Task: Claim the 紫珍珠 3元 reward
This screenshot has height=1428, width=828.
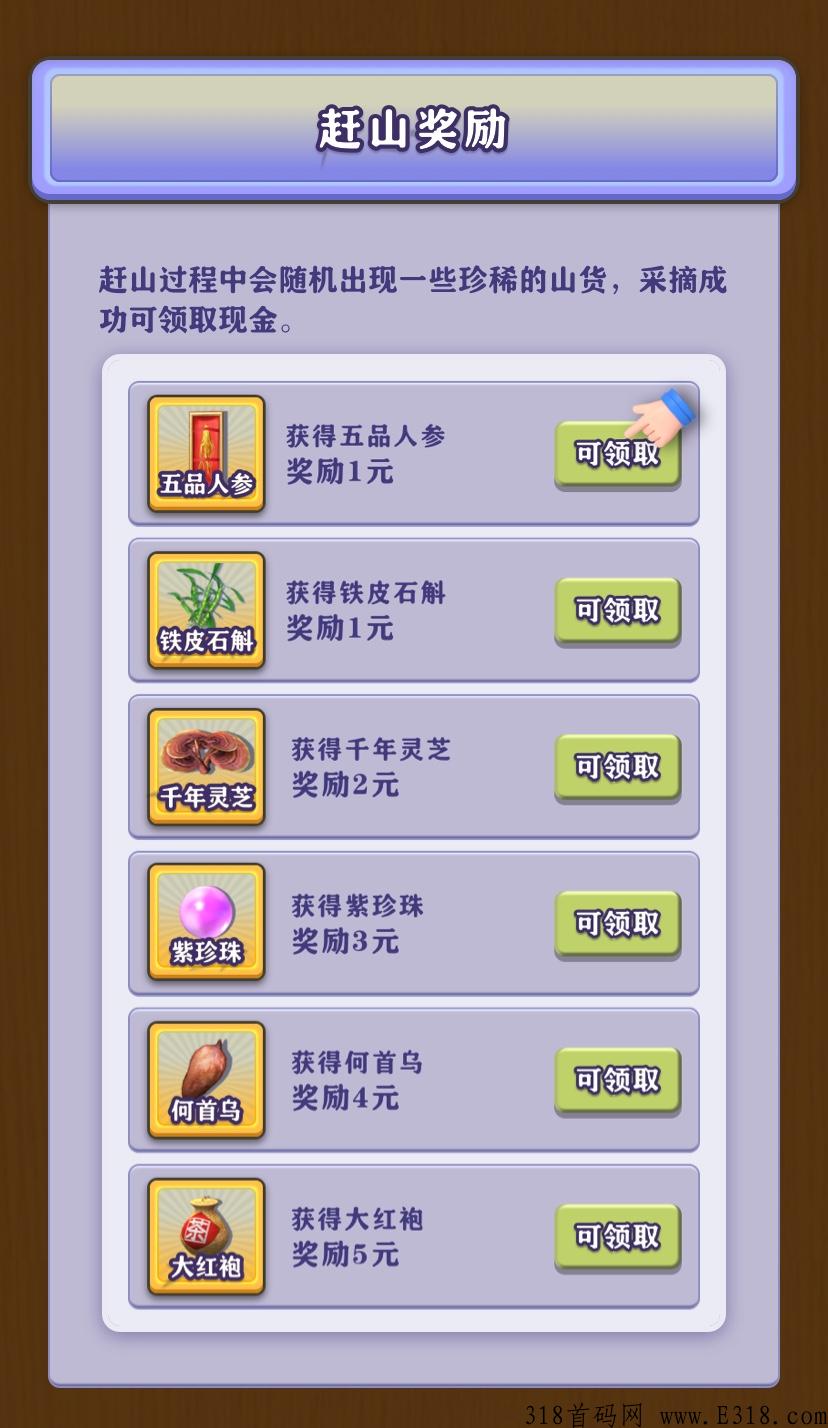Action: 617,923
